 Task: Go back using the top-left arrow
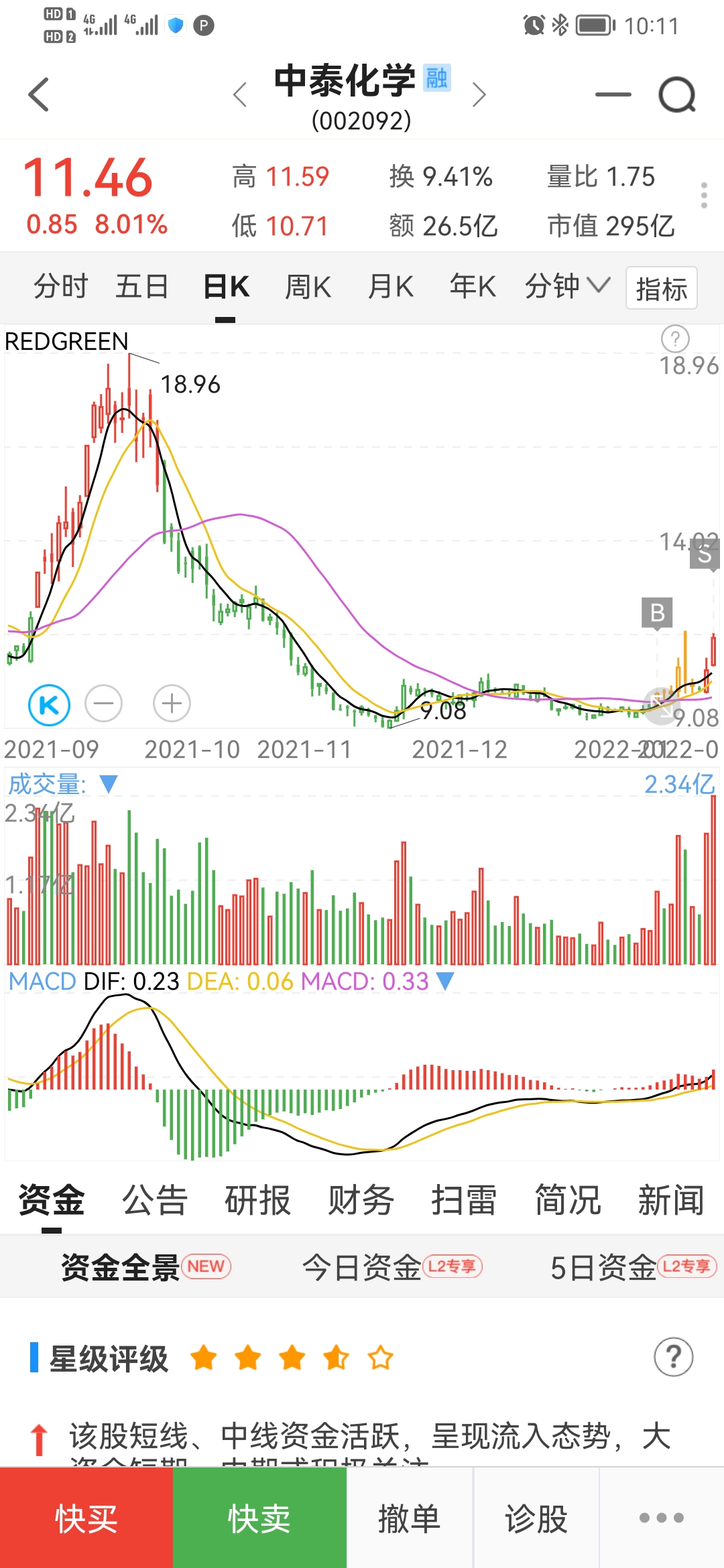point(39,94)
